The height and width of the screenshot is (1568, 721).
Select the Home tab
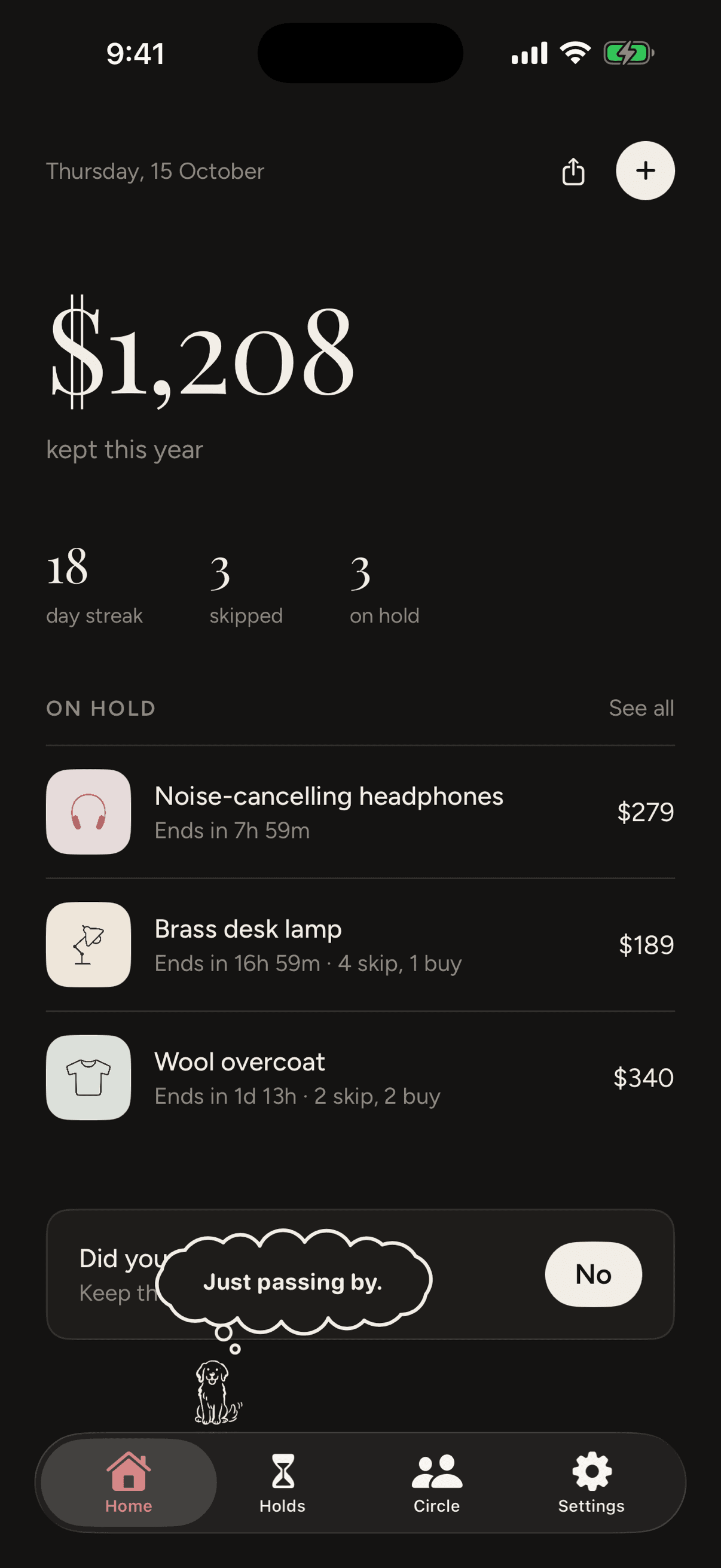pyautogui.click(x=129, y=1483)
